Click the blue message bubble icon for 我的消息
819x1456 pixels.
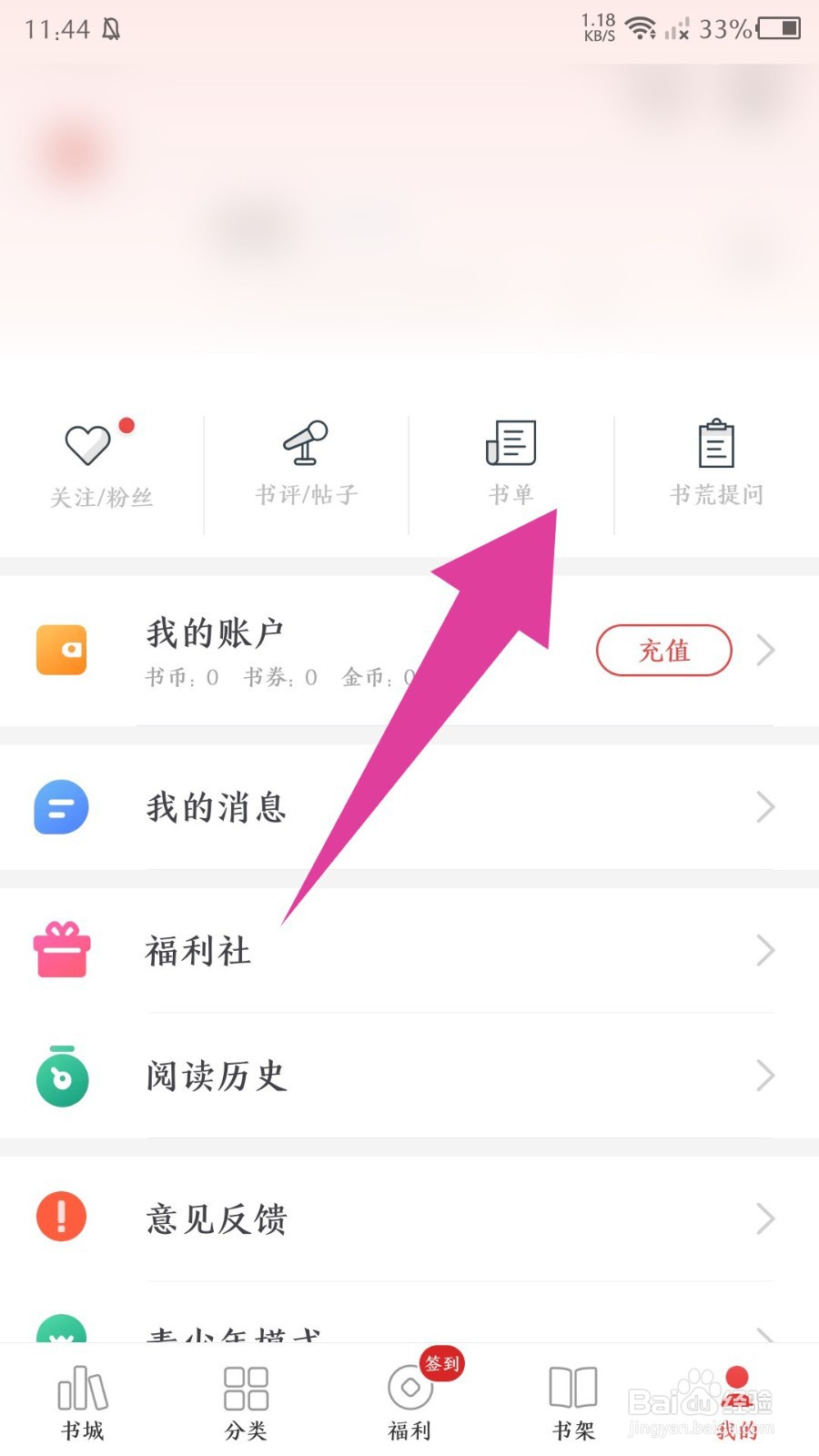pyautogui.click(x=61, y=807)
